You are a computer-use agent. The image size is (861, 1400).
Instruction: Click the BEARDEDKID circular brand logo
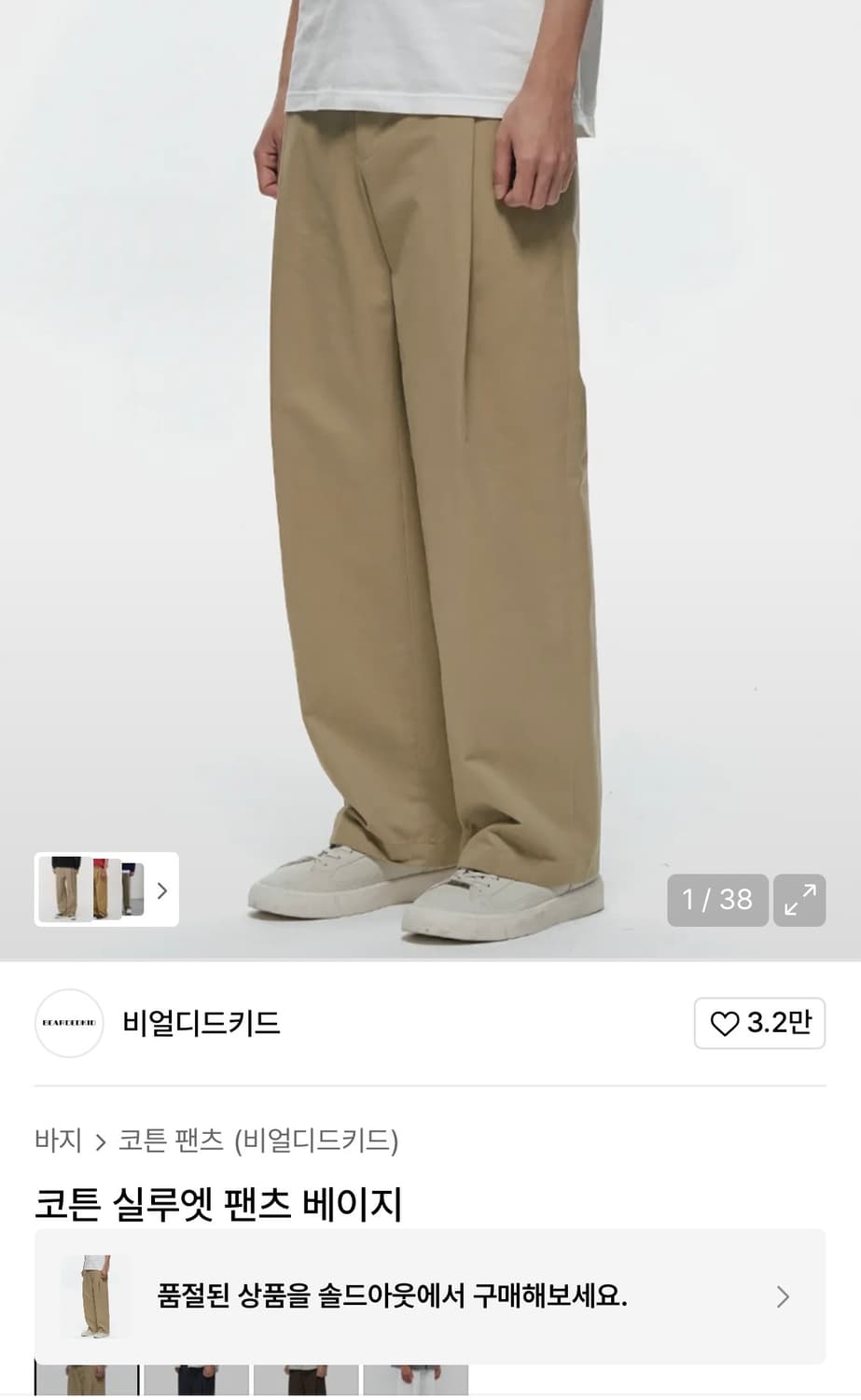pyautogui.click(x=68, y=1023)
